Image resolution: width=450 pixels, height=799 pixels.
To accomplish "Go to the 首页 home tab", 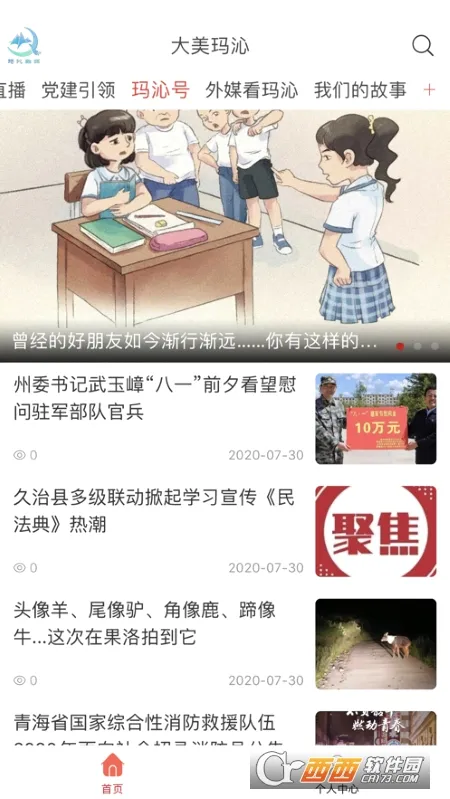I will (x=112, y=773).
